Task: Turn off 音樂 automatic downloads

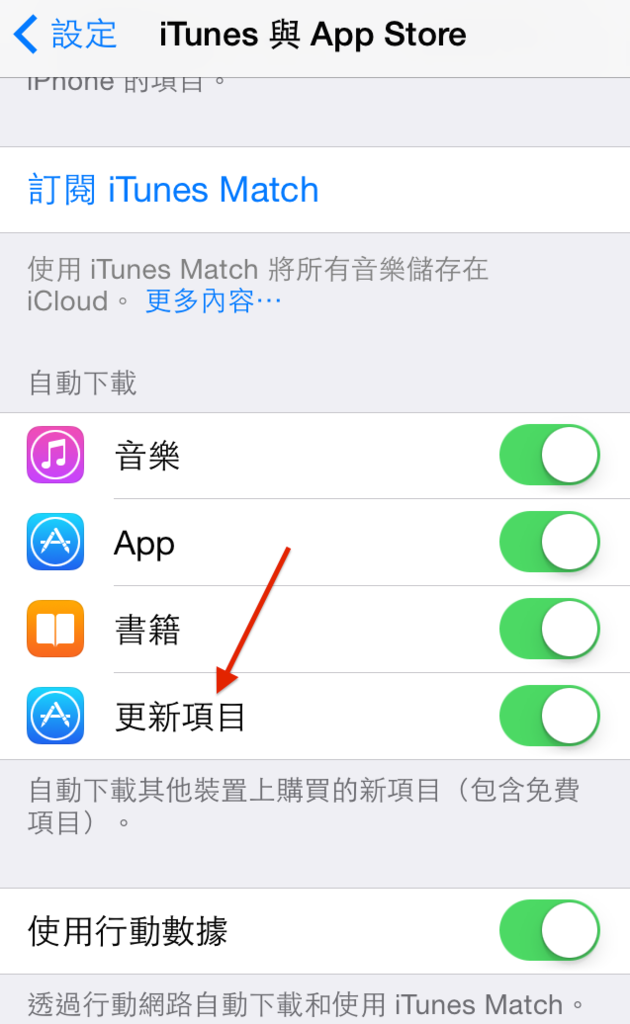Action: (550, 455)
